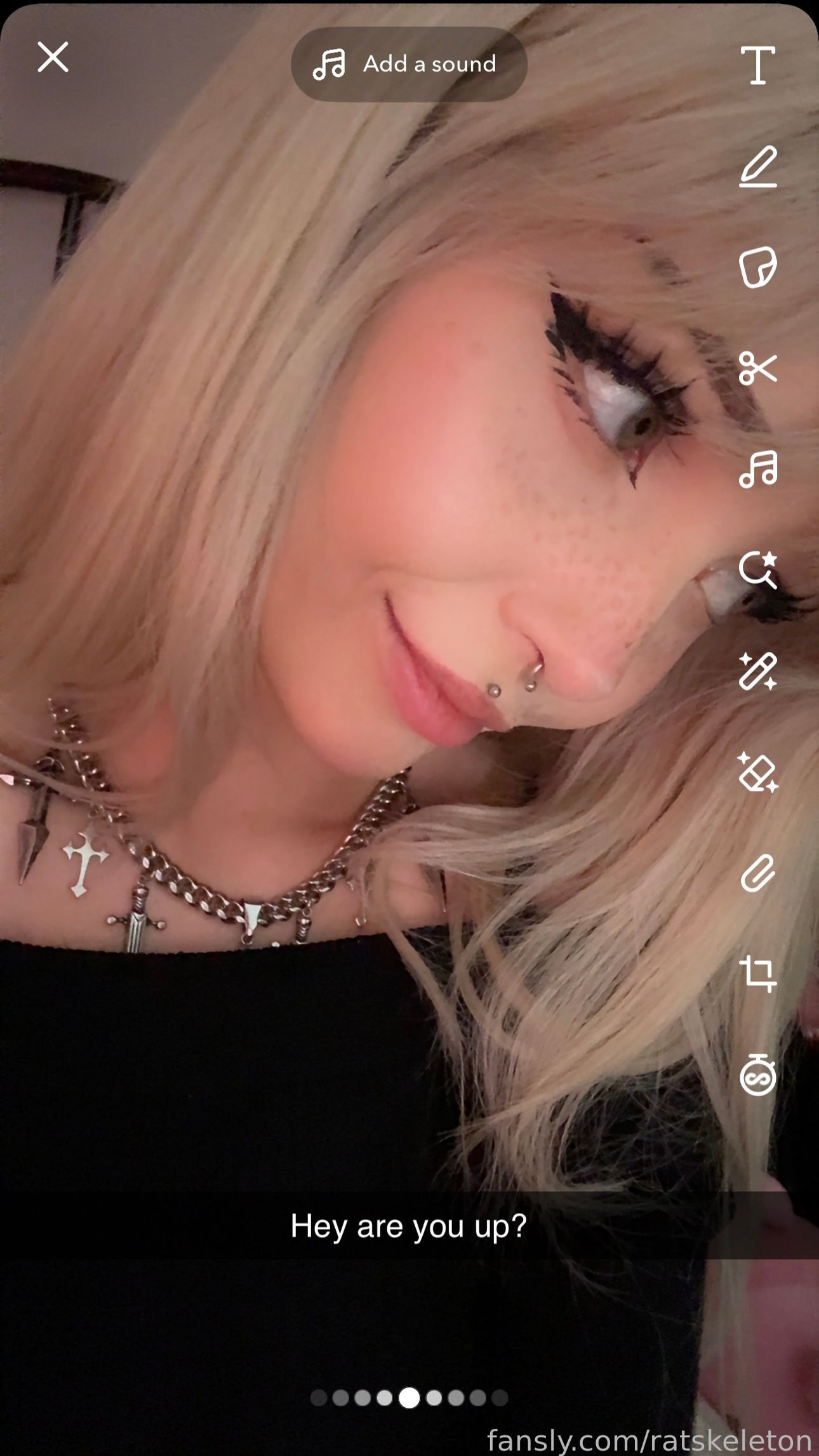The height and width of the screenshot is (1456, 819).
Task: Open the sticker picker
Action: pyautogui.click(x=758, y=267)
